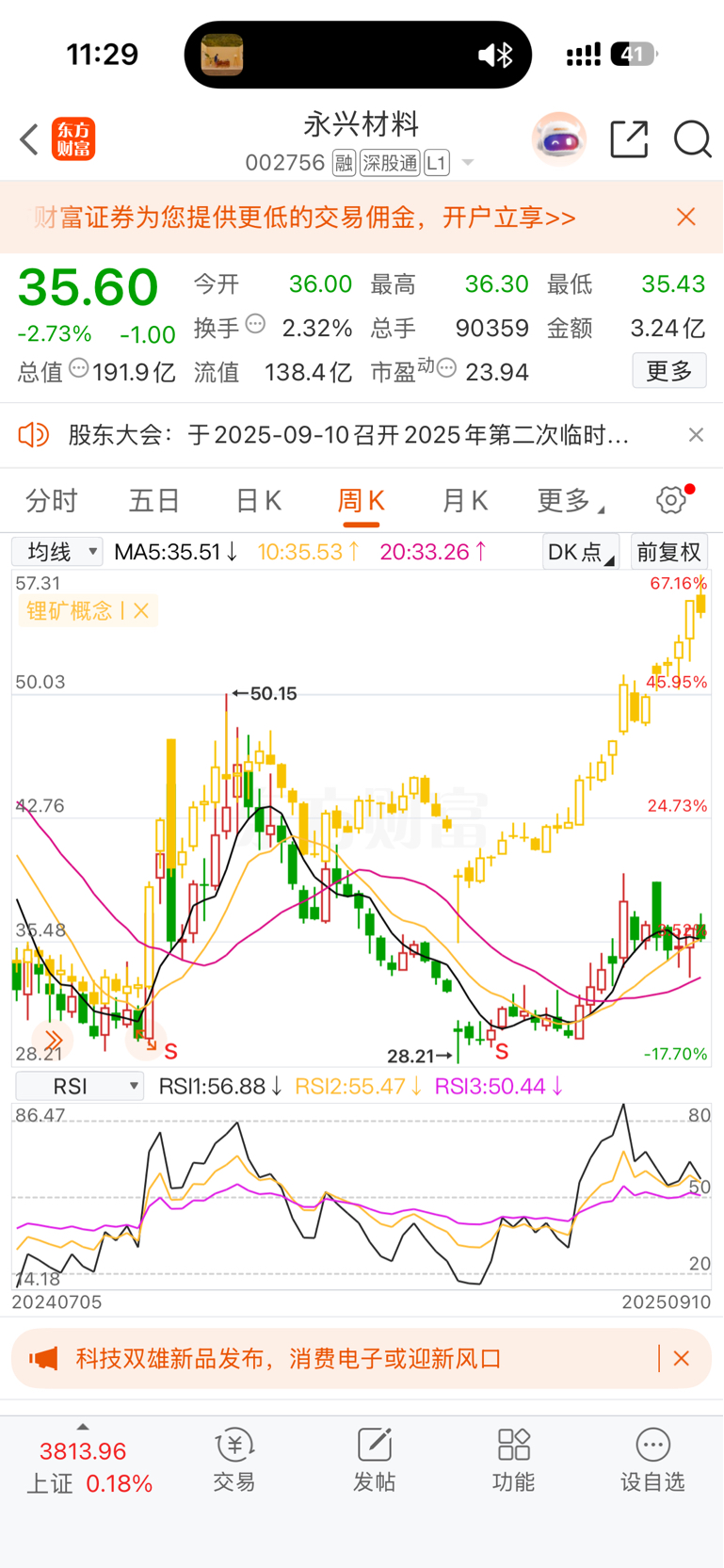
Task: Select the 日K chart tab
Action: click(258, 500)
